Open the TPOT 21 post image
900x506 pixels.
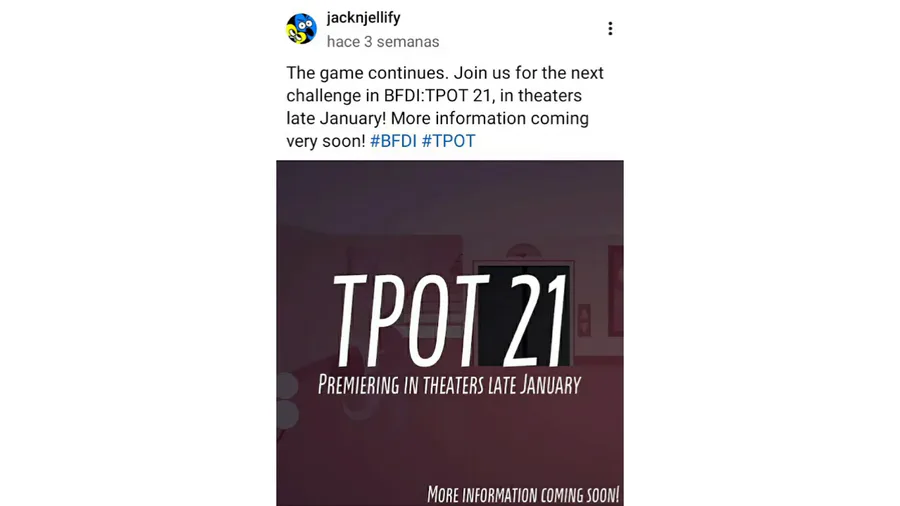pos(450,333)
